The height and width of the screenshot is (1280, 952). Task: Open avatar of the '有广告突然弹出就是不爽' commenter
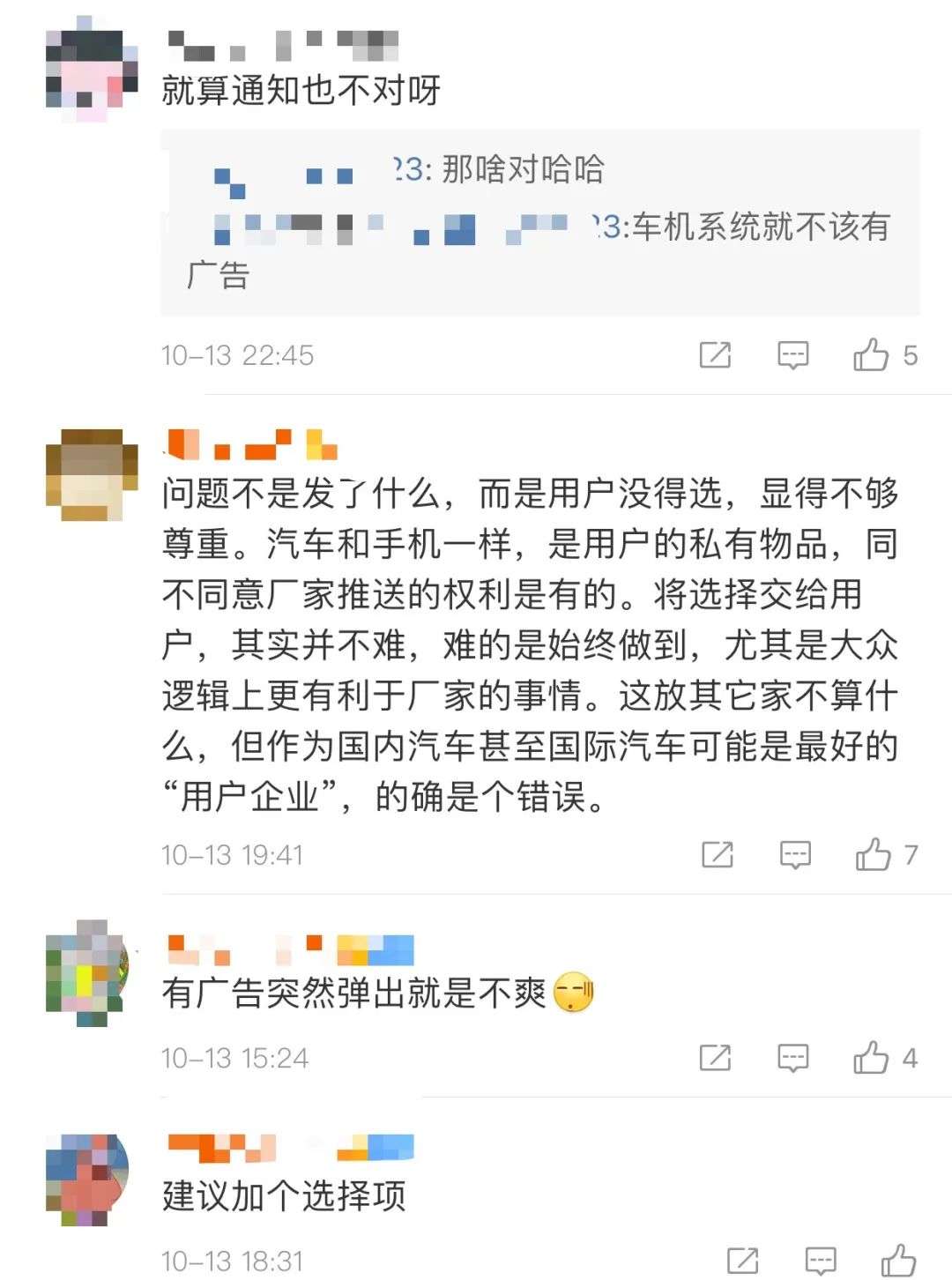[88, 972]
